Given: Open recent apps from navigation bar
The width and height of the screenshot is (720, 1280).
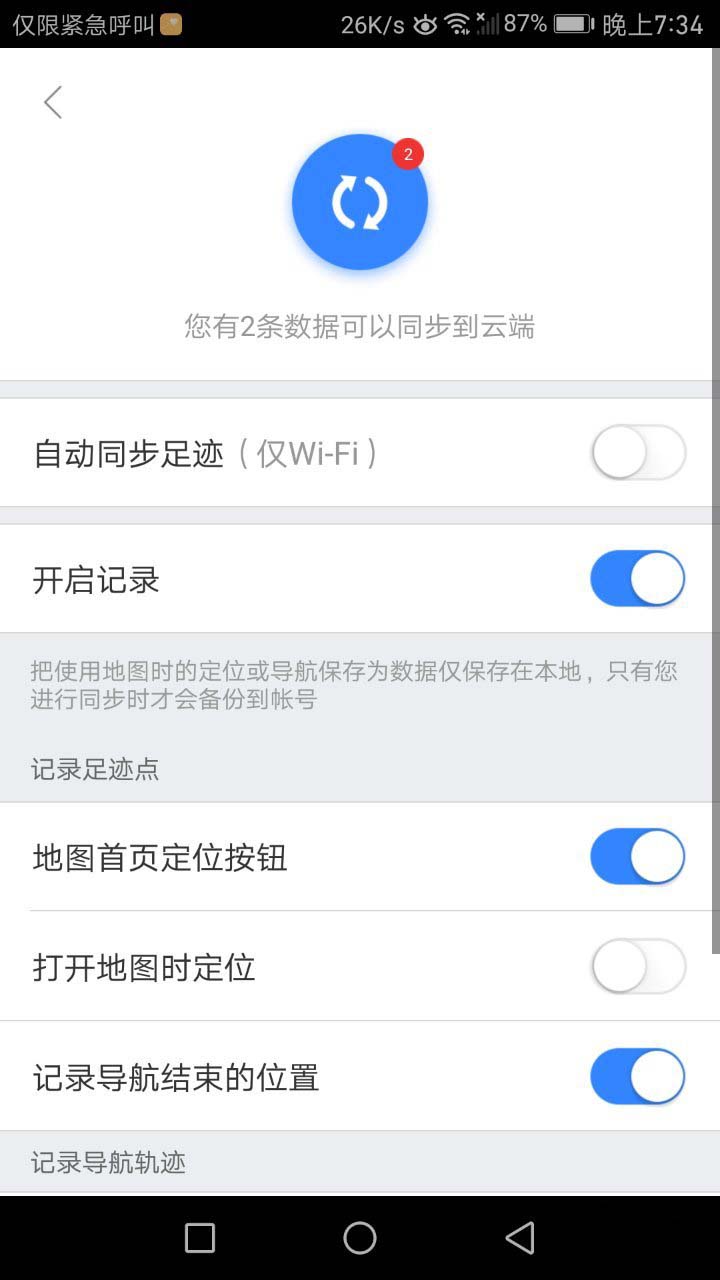Looking at the screenshot, I should [x=200, y=1238].
